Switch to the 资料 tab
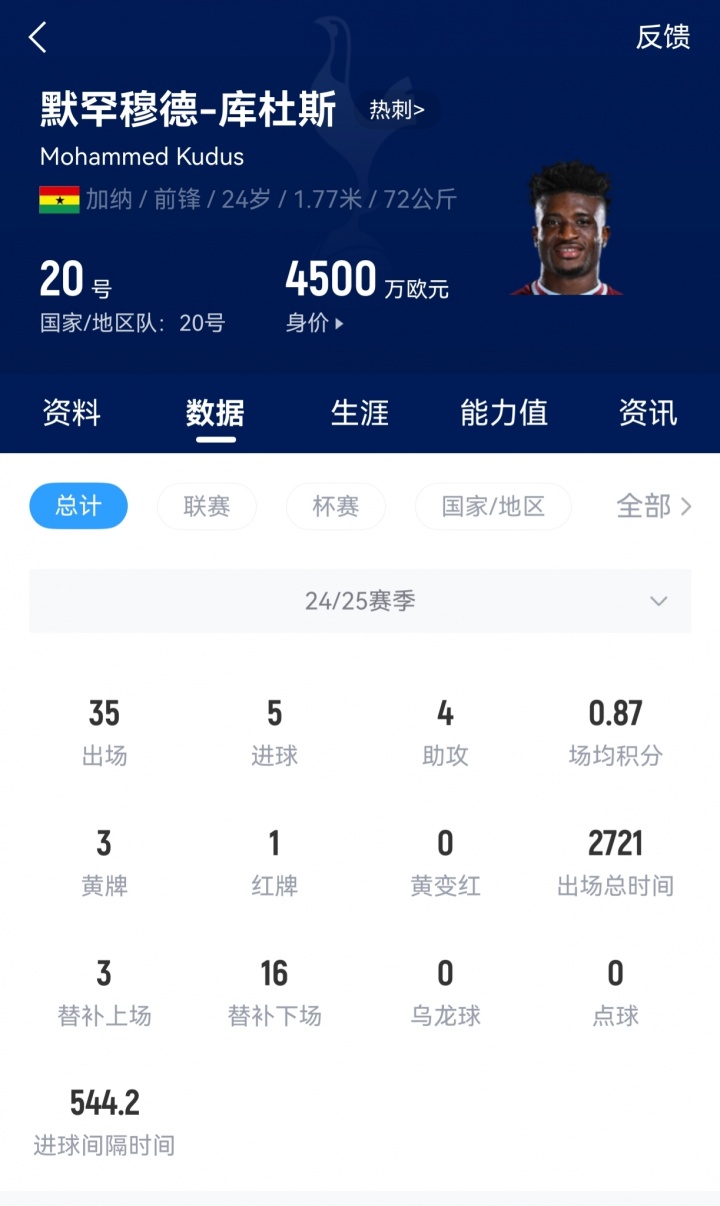The height and width of the screenshot is (1206, 720). 72,413
